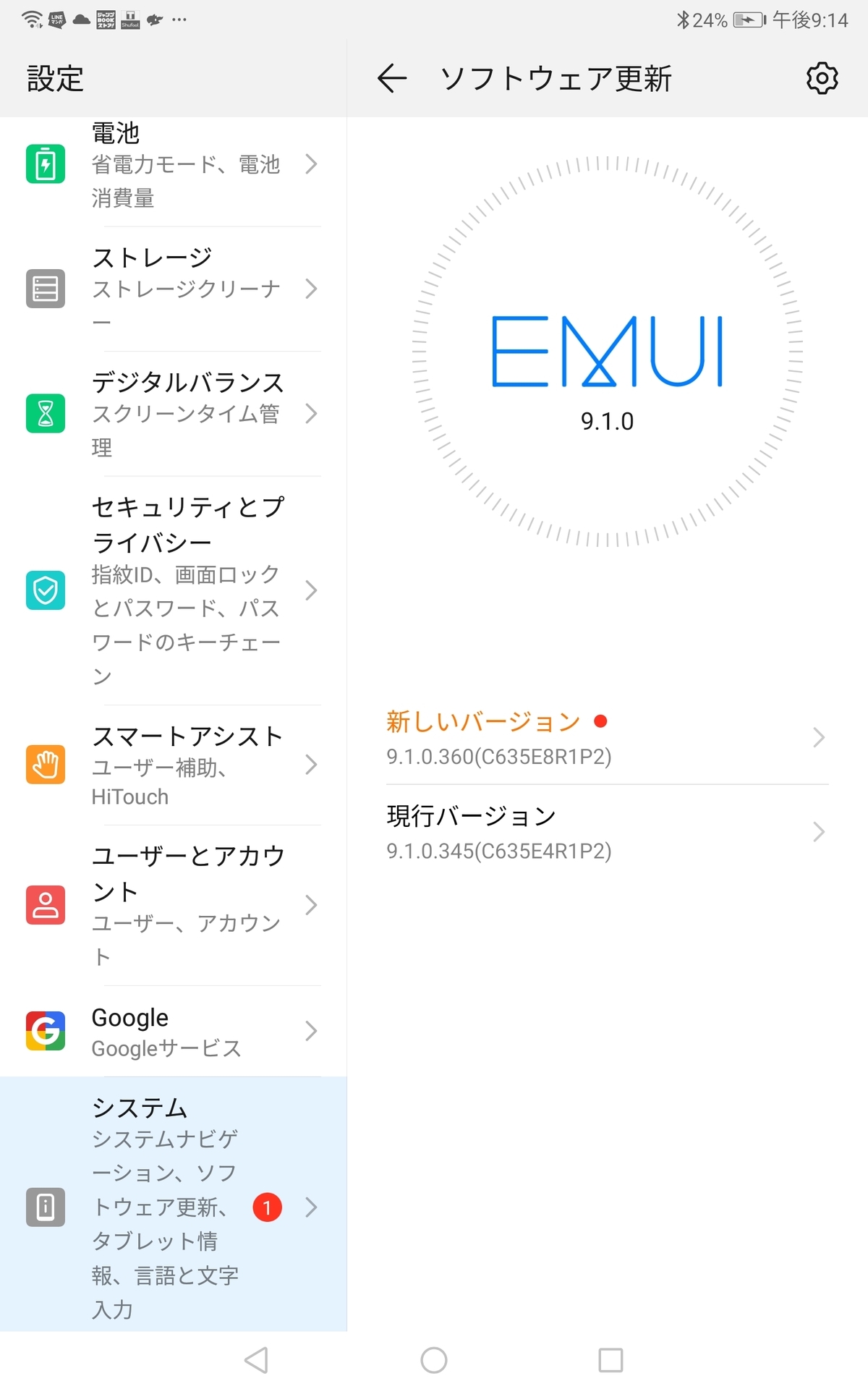Open ストレージ storage settings
Screen dimensions: 868x1389
coord(174,289)
